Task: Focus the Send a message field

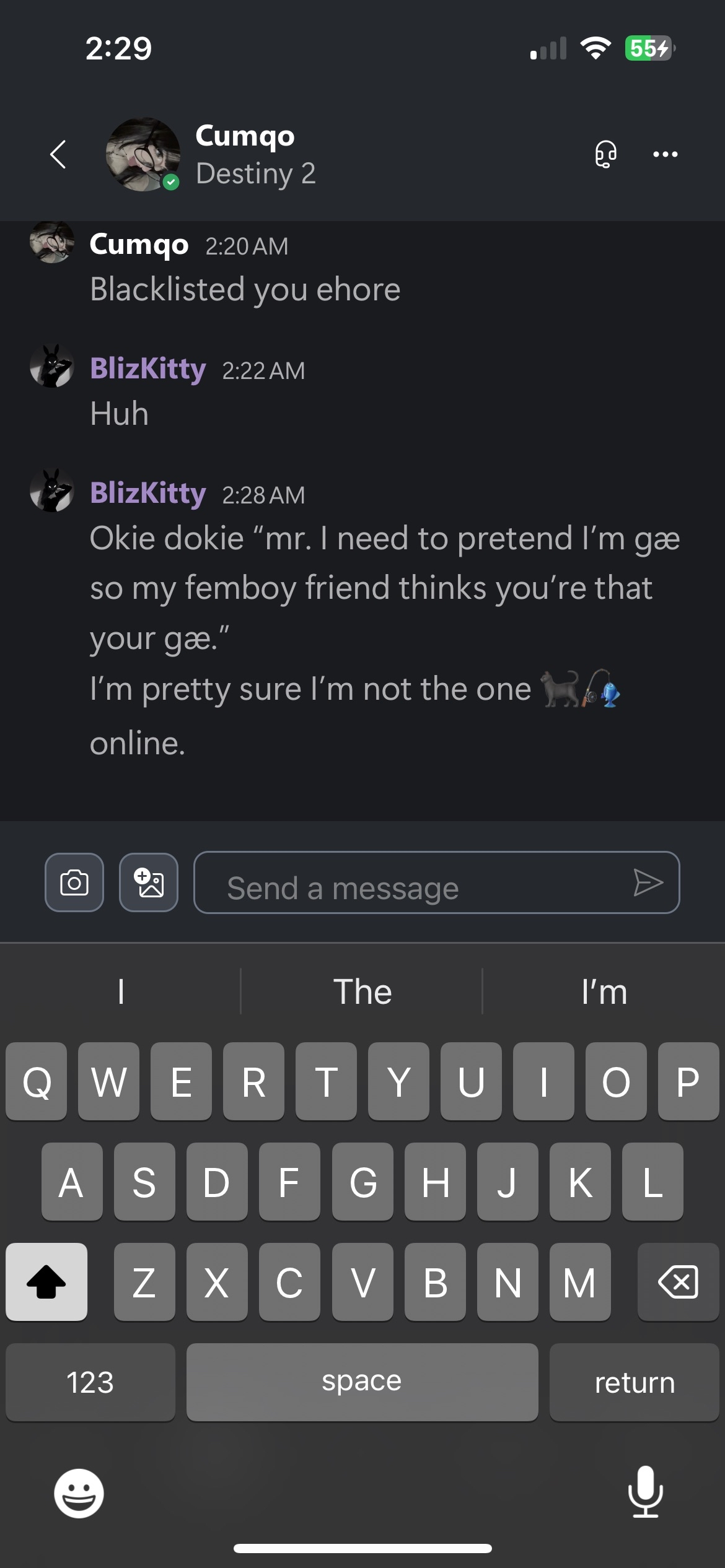Action: (x=409, y=887)
